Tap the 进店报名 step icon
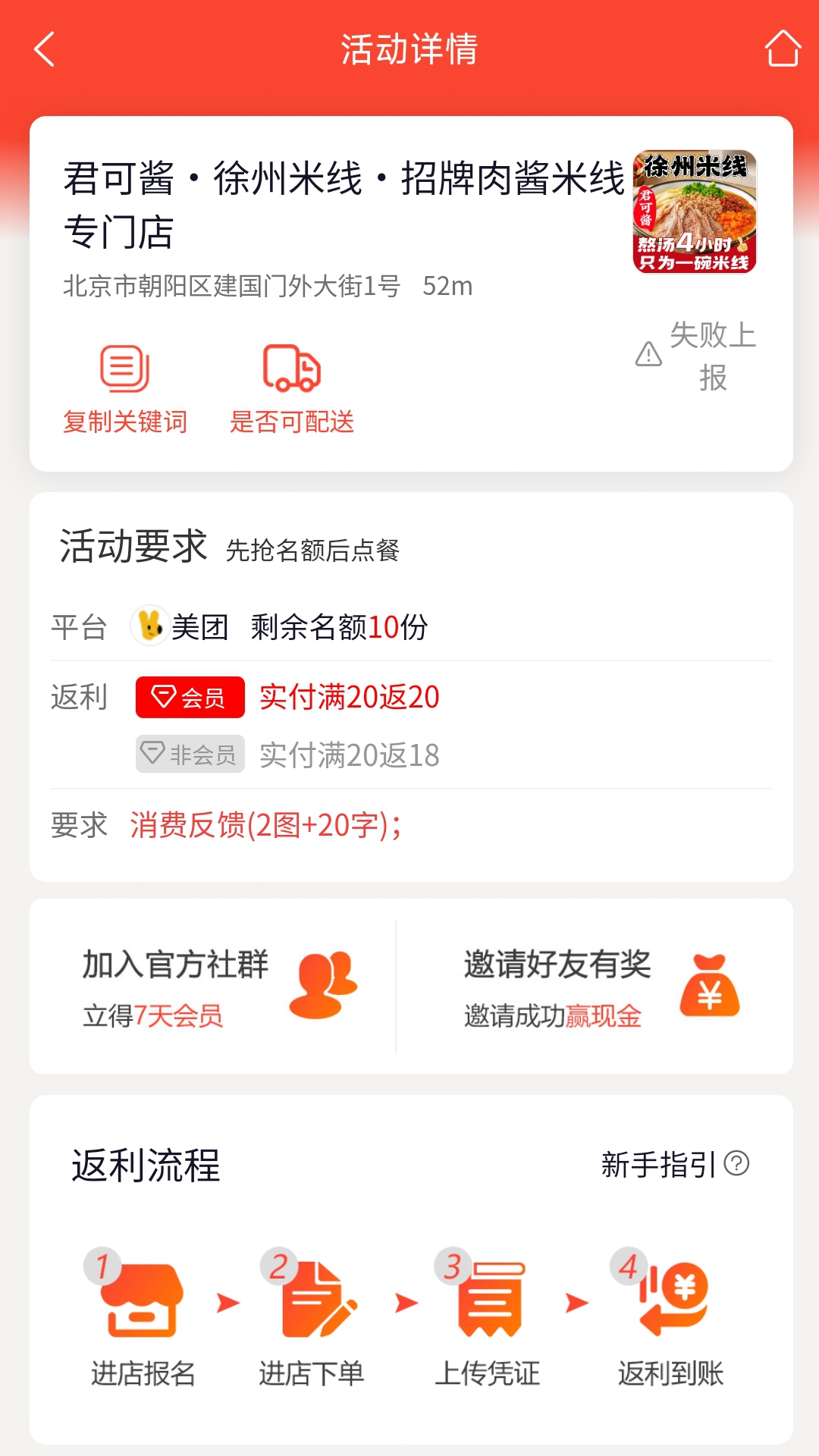819x1456 pixels. [140, 1304]
